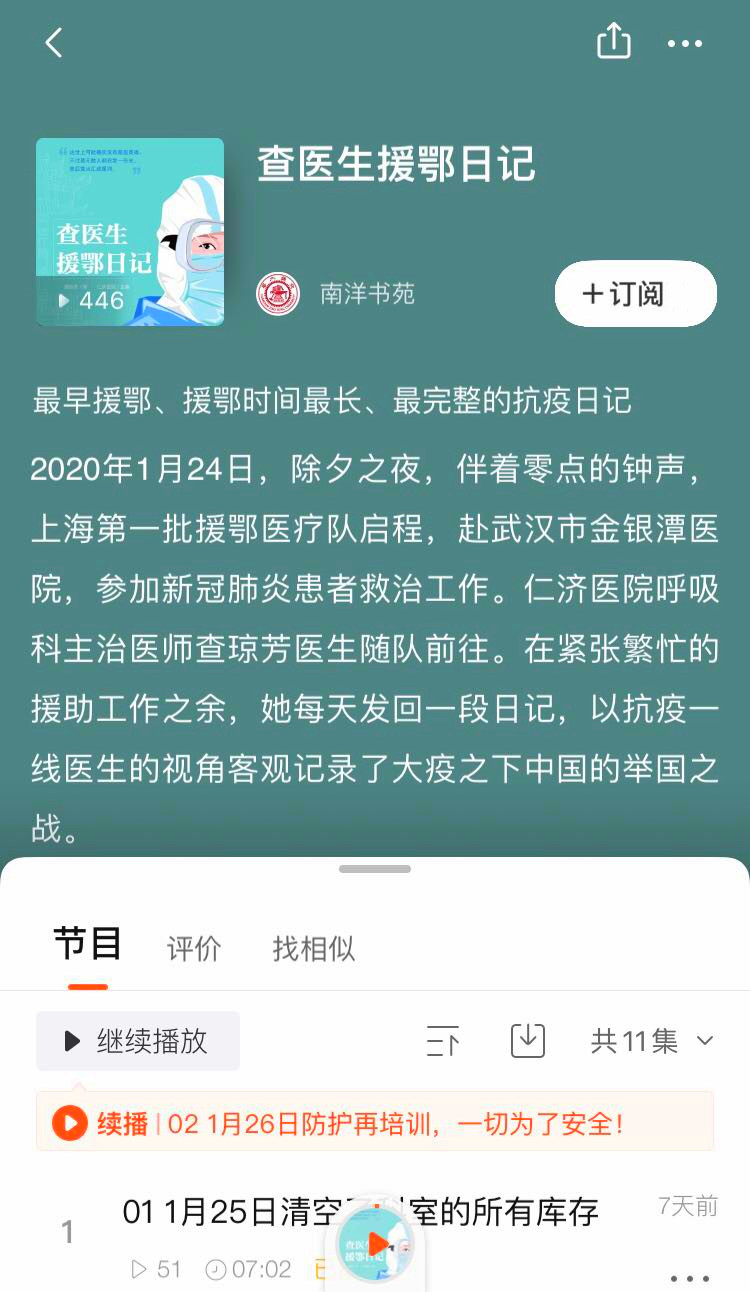750x1292 pixels.
Task: Open the top-right overflow menu
Action: point(685,43)
